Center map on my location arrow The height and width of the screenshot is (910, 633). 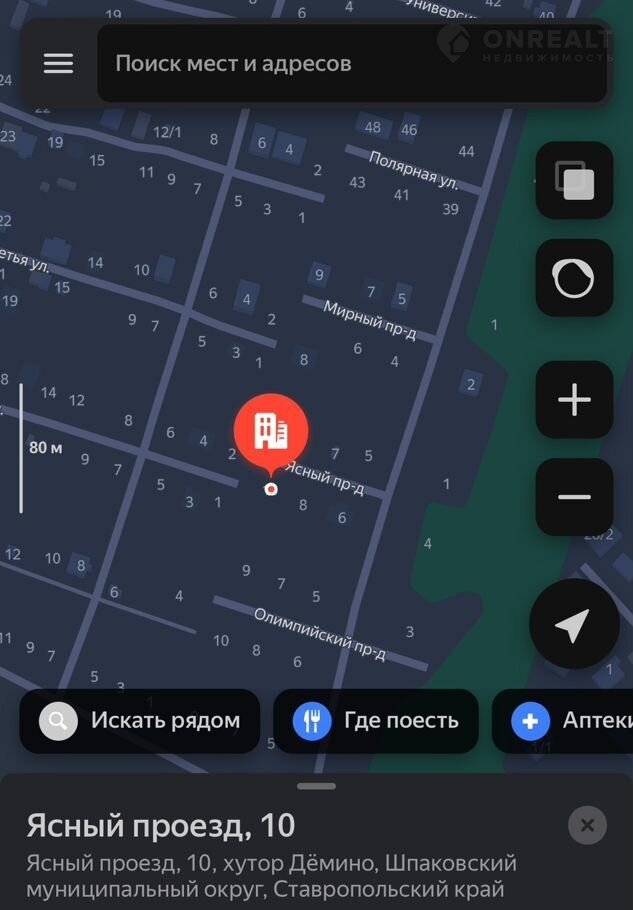571,626
